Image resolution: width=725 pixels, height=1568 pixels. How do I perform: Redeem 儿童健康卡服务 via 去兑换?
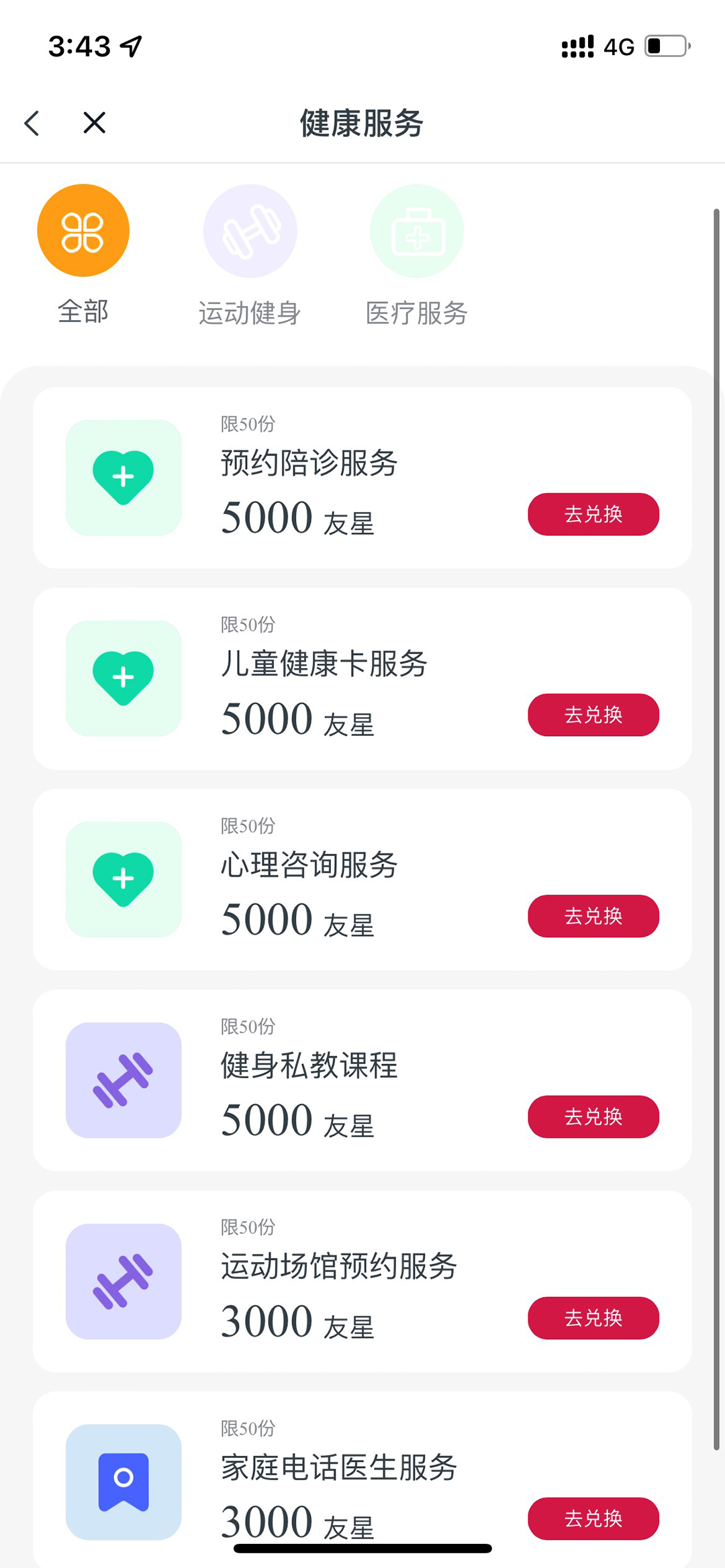coord(593,715)
